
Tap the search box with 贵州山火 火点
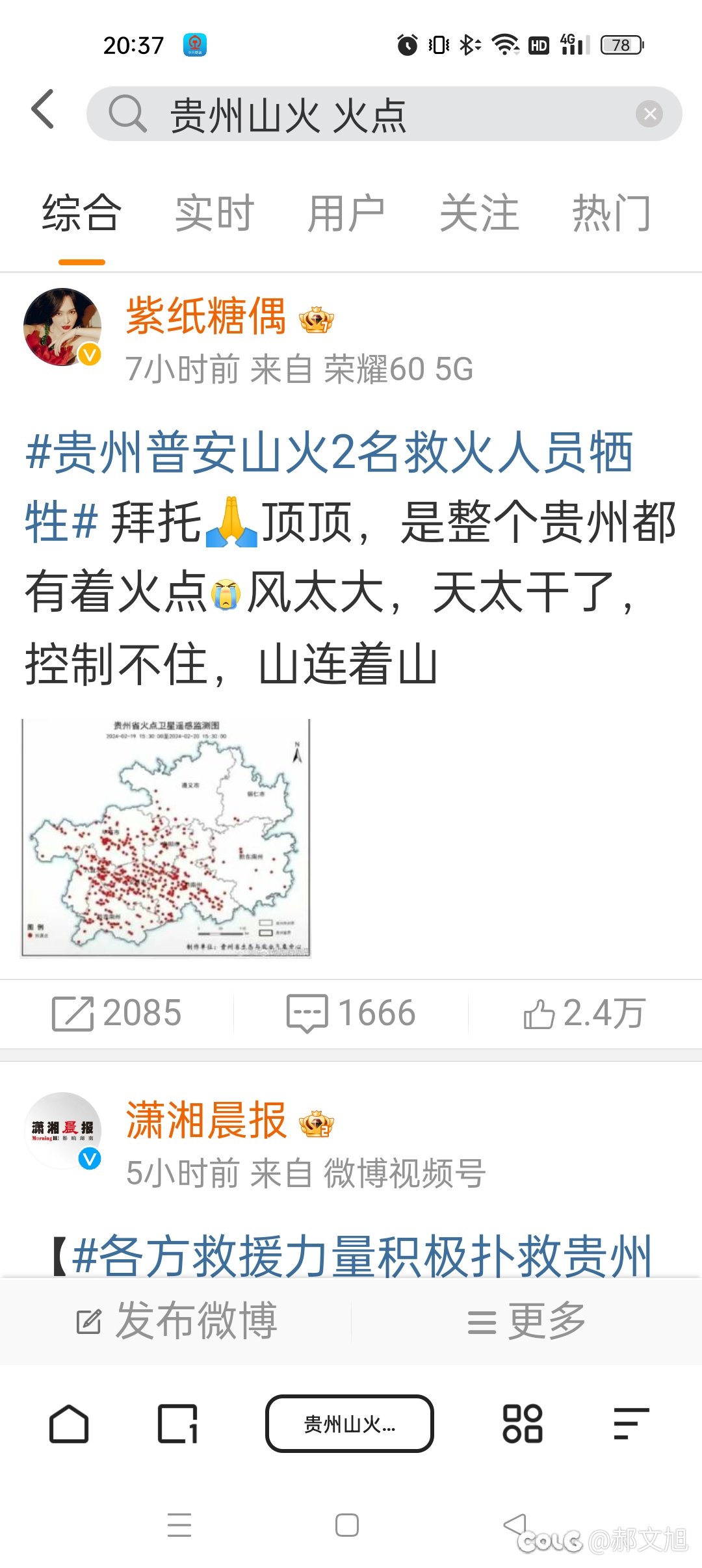(364, 114)
